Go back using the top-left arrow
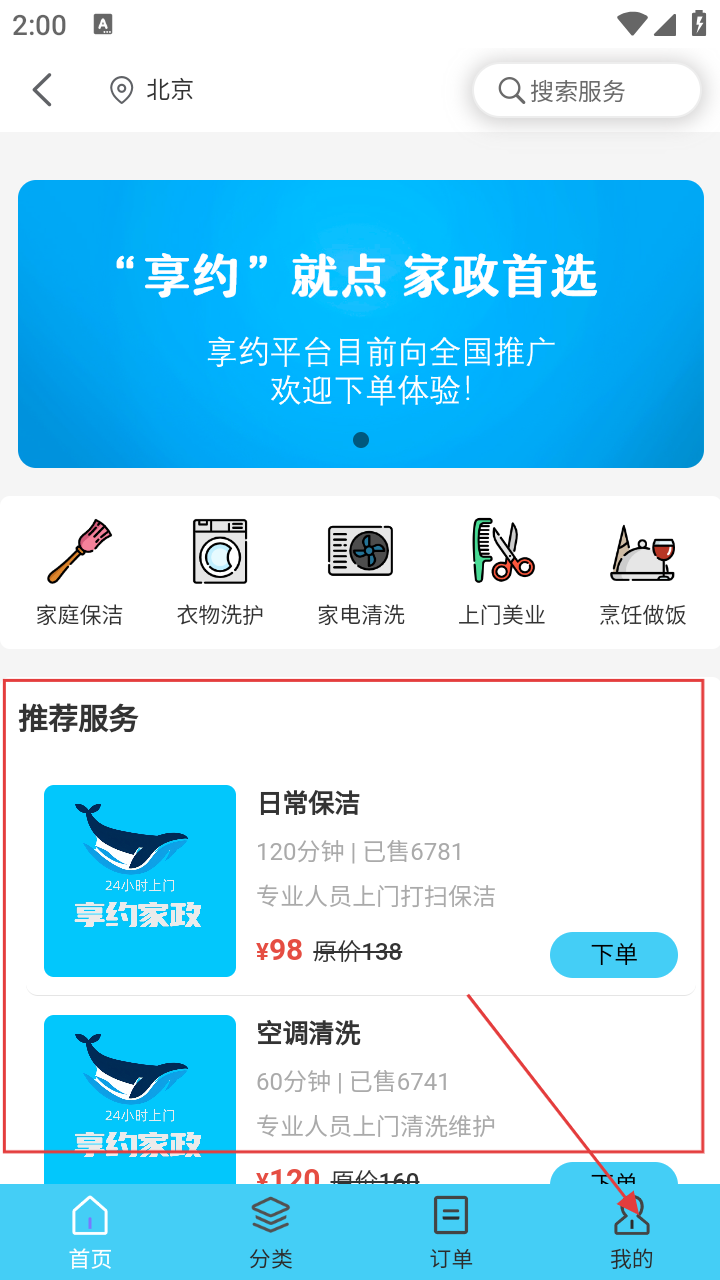 point(42,90)
